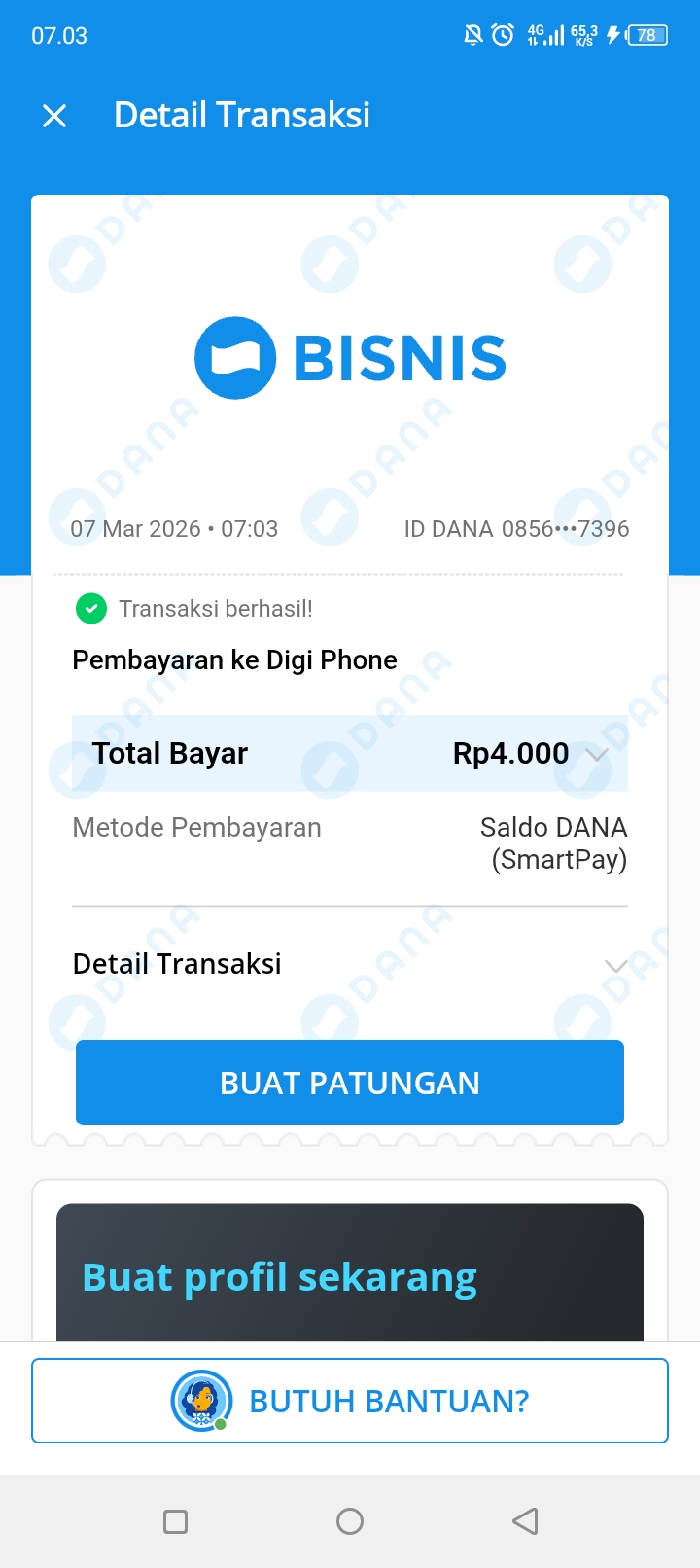Close the Detail Transaksi screen

[x=54, y=116]
